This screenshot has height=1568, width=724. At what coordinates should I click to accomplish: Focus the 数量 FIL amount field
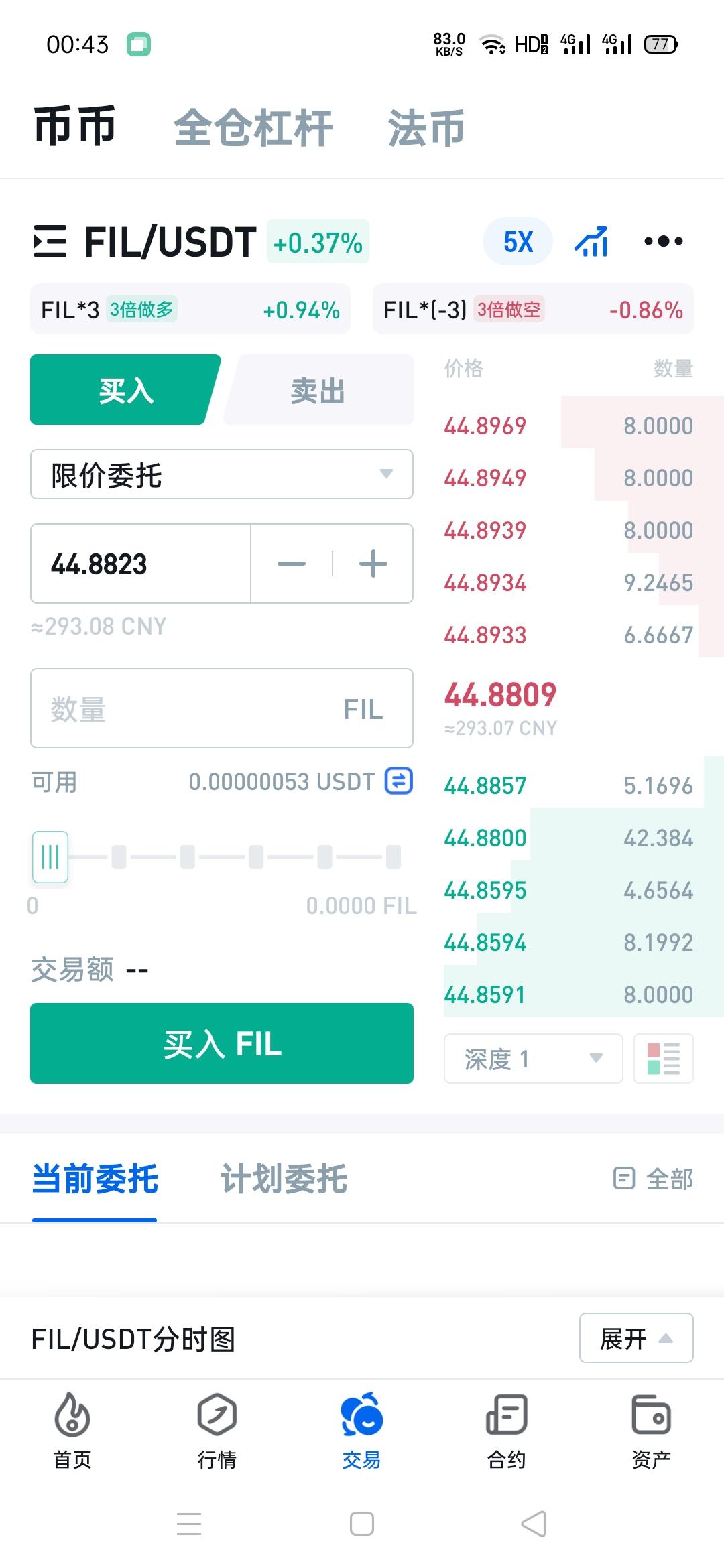coord(194,708)
